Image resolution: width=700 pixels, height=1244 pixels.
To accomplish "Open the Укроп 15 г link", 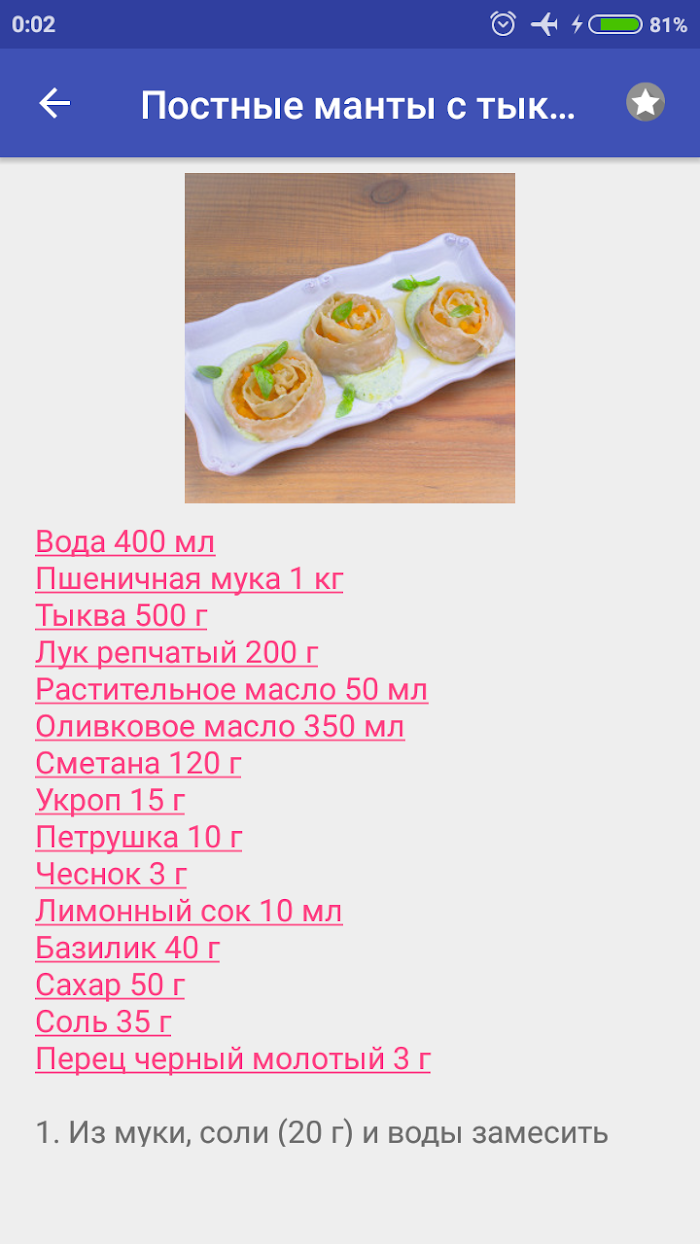I will (x=110, y=801).
